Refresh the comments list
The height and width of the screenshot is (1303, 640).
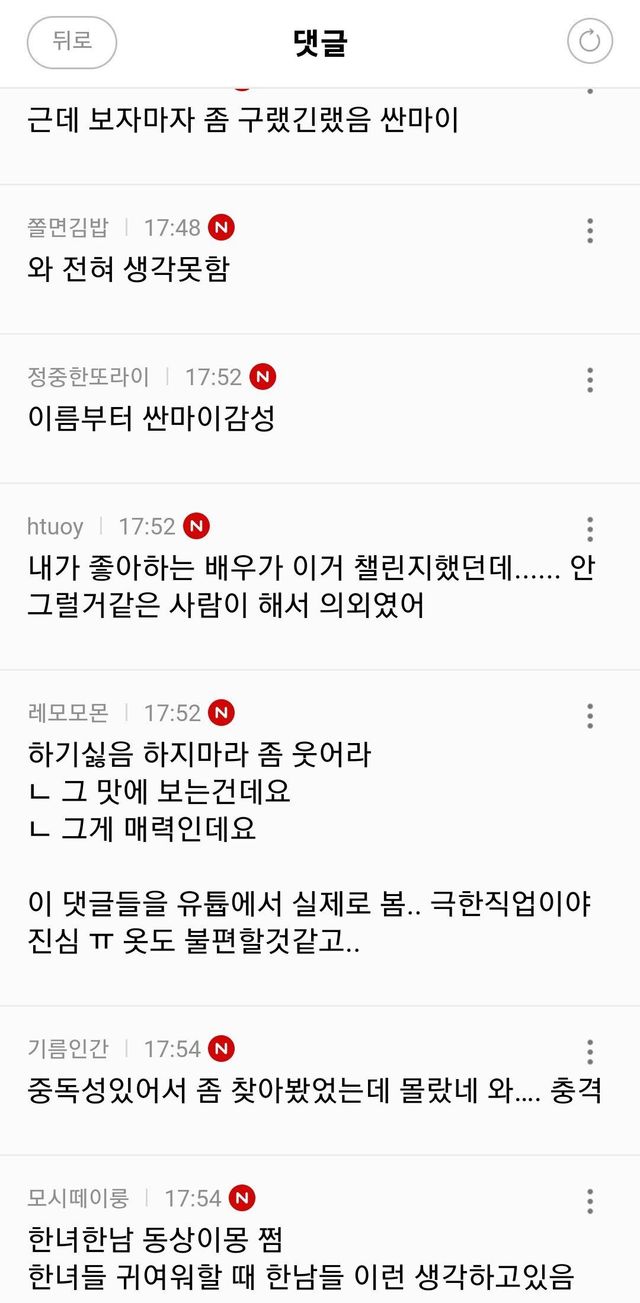(590, 42)
